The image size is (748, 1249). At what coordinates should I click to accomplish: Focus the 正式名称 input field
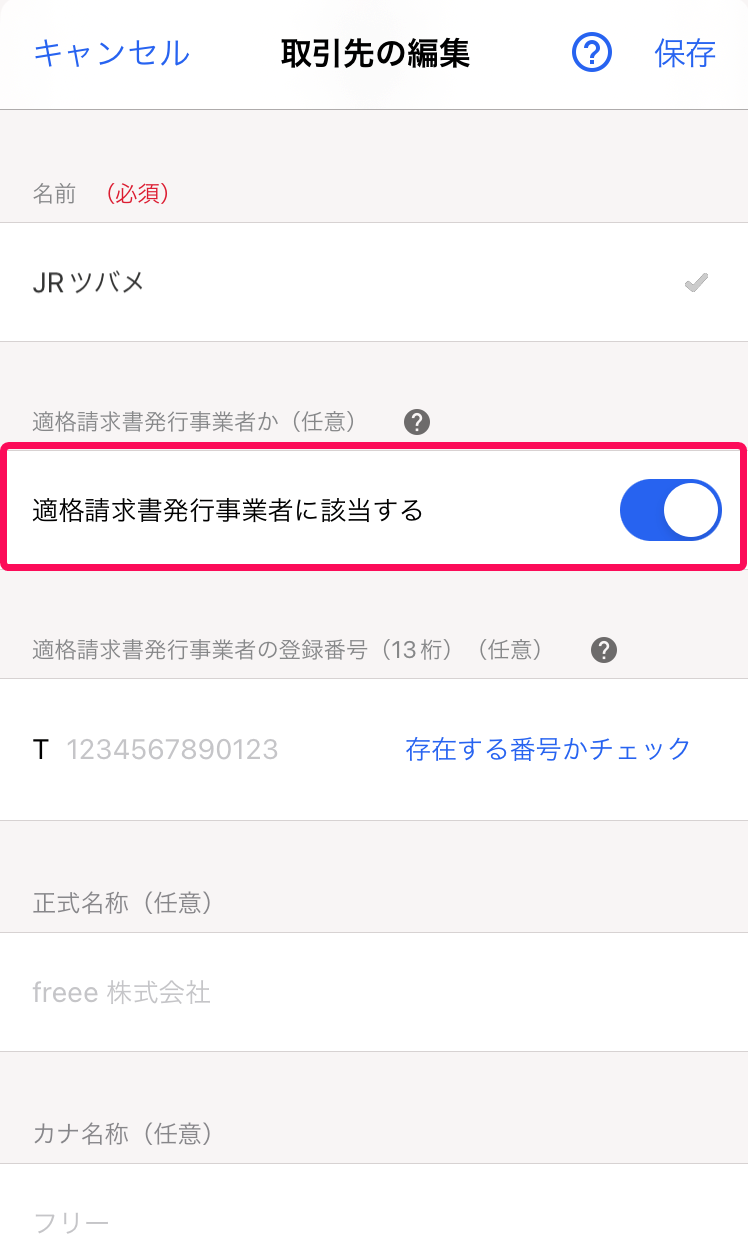[x=374, y=992]
